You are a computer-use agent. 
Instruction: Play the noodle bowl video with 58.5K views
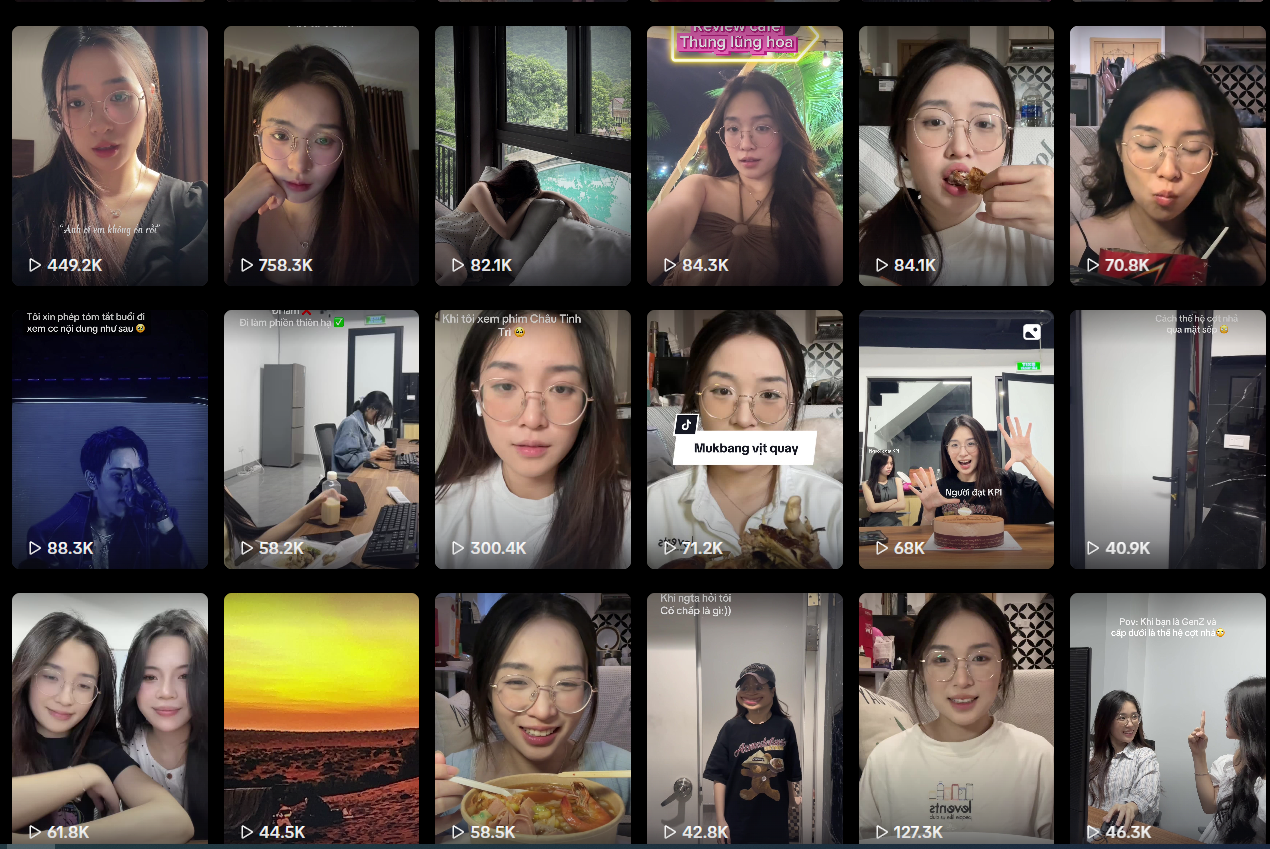[x=533, y=718]
